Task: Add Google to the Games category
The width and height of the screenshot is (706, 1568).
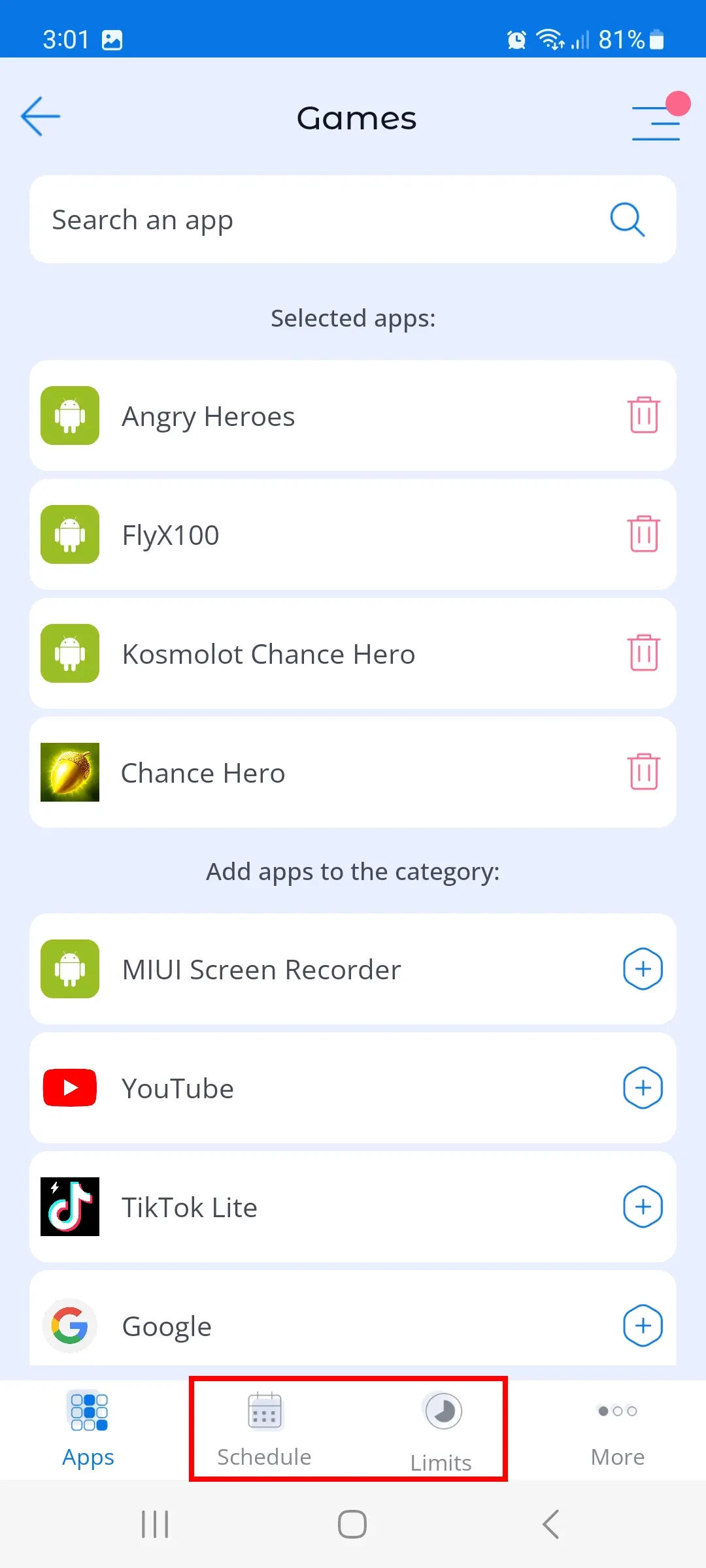Action: [x=643, y=1326]
